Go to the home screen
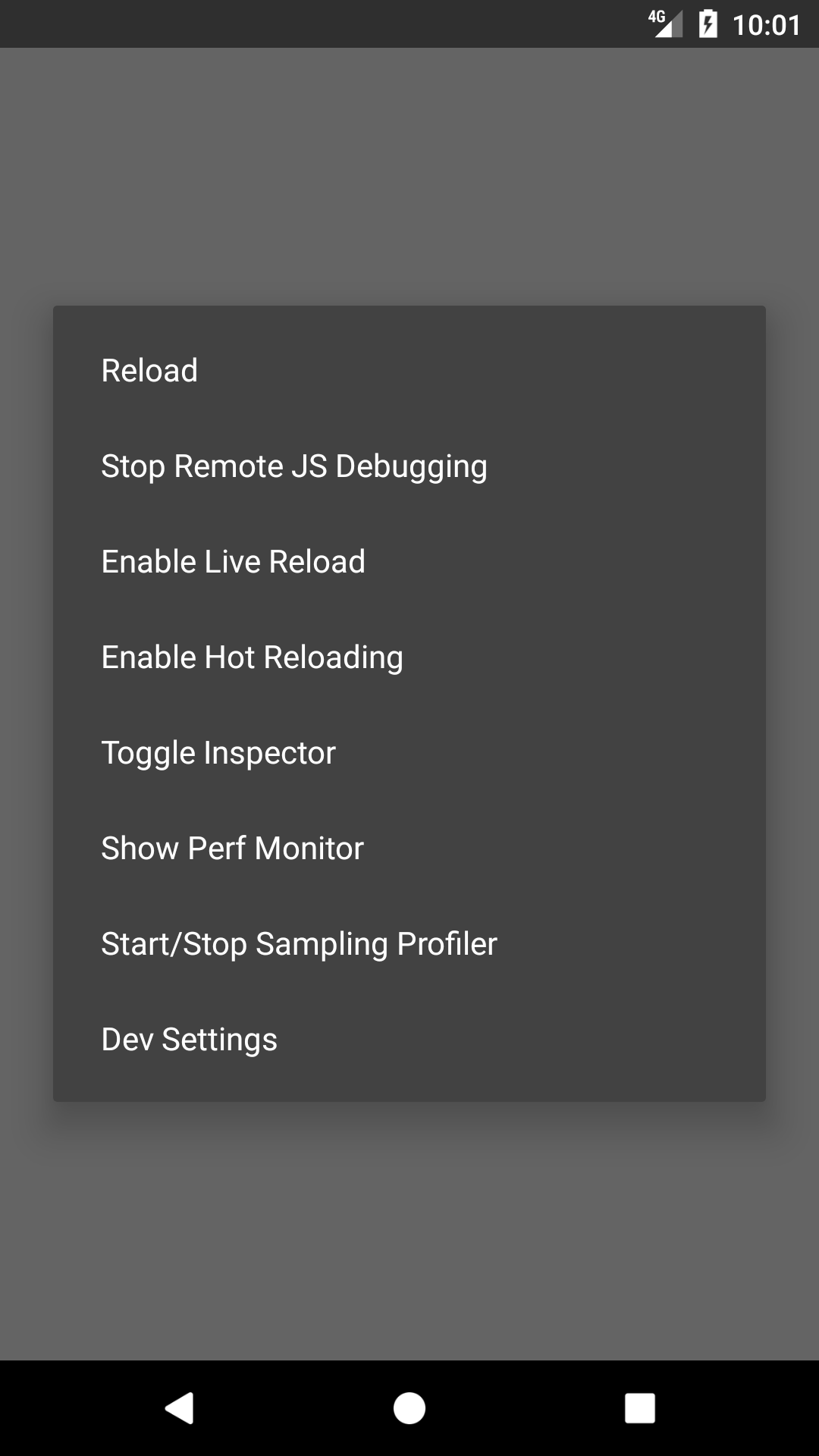The image size is (819, 1456). (x=409, y=1408)
